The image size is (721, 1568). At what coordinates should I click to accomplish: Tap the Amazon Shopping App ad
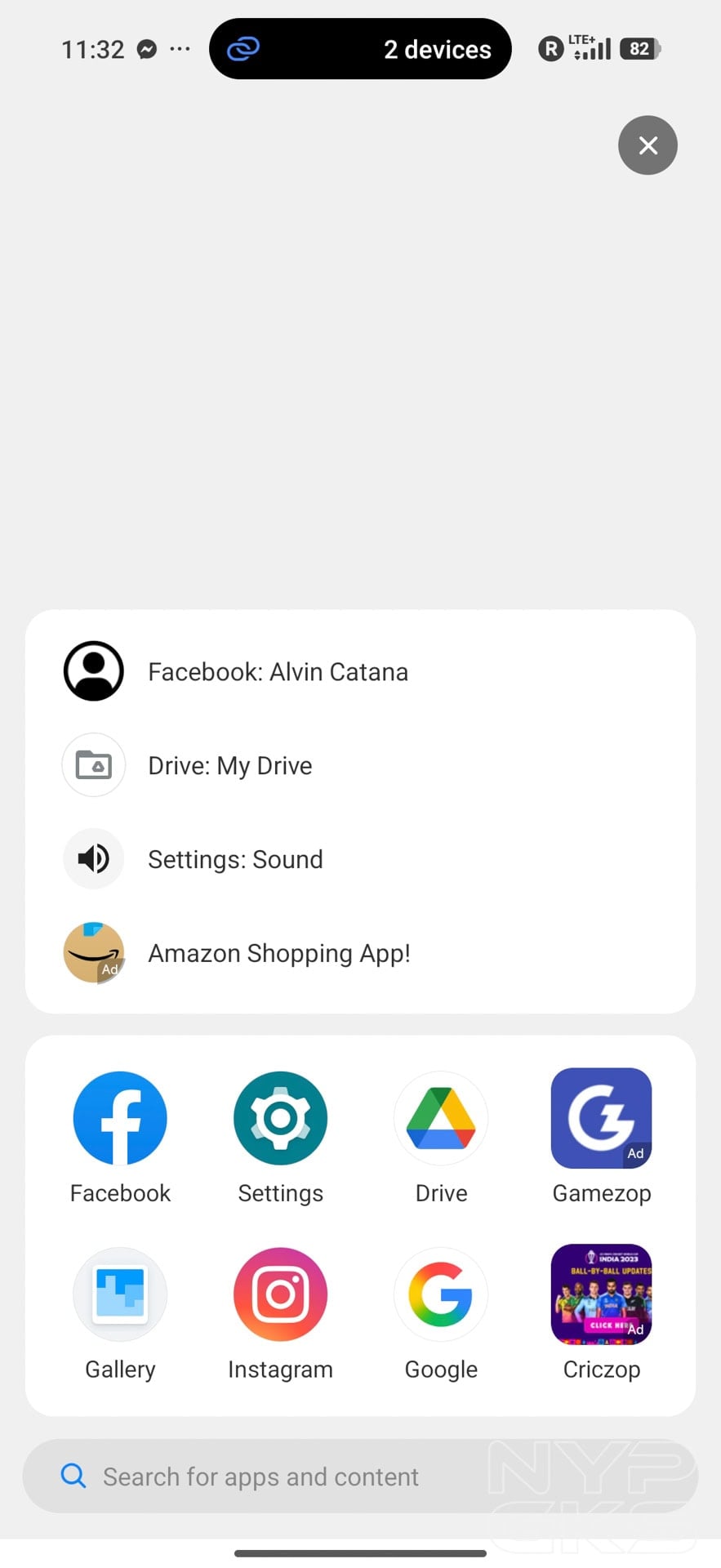click(278, 953)
